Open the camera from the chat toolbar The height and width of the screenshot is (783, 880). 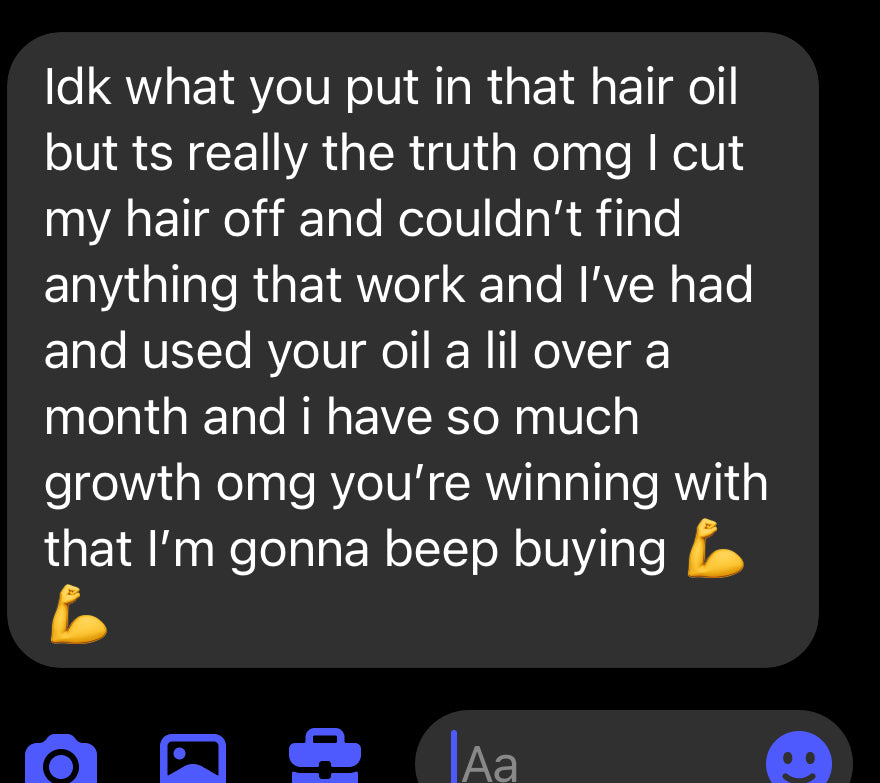tap(60, 762)
